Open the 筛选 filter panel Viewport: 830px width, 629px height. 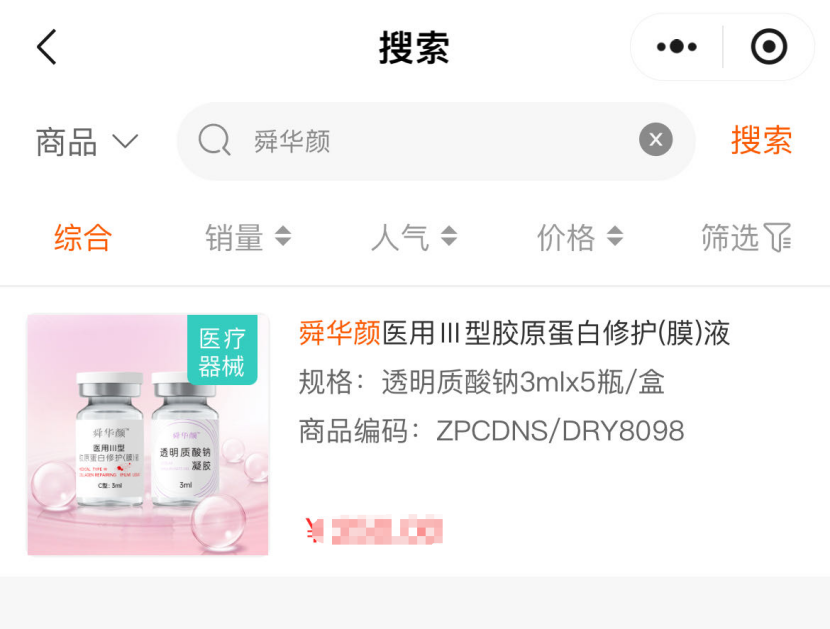745,238
